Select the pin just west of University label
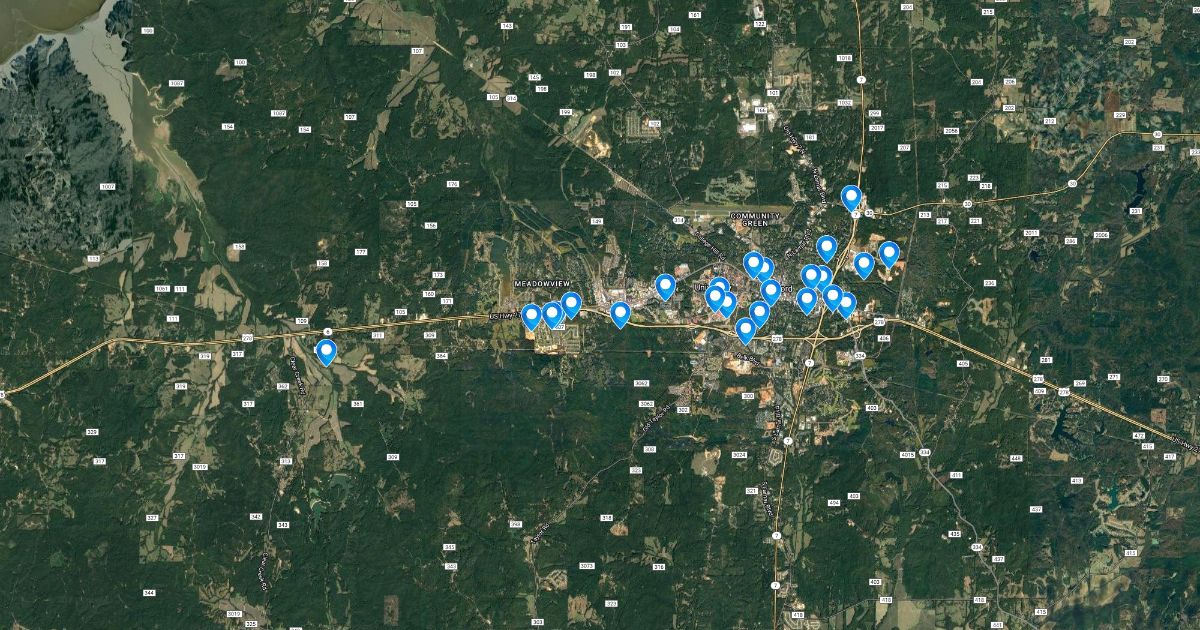This screenshot has width=1200, height=630. [666, 286]
